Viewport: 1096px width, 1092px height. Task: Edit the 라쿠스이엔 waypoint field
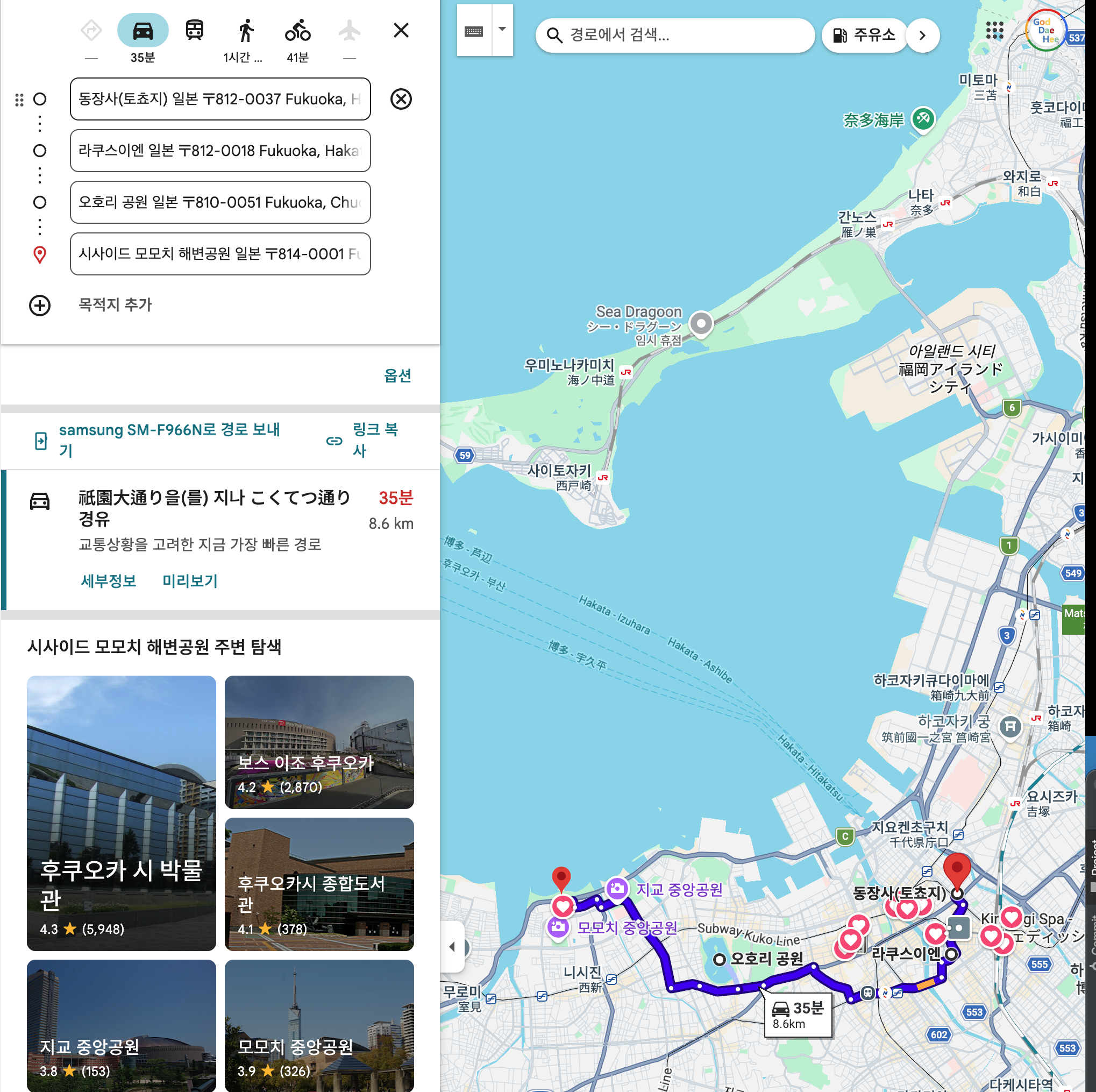pos(220,151)
